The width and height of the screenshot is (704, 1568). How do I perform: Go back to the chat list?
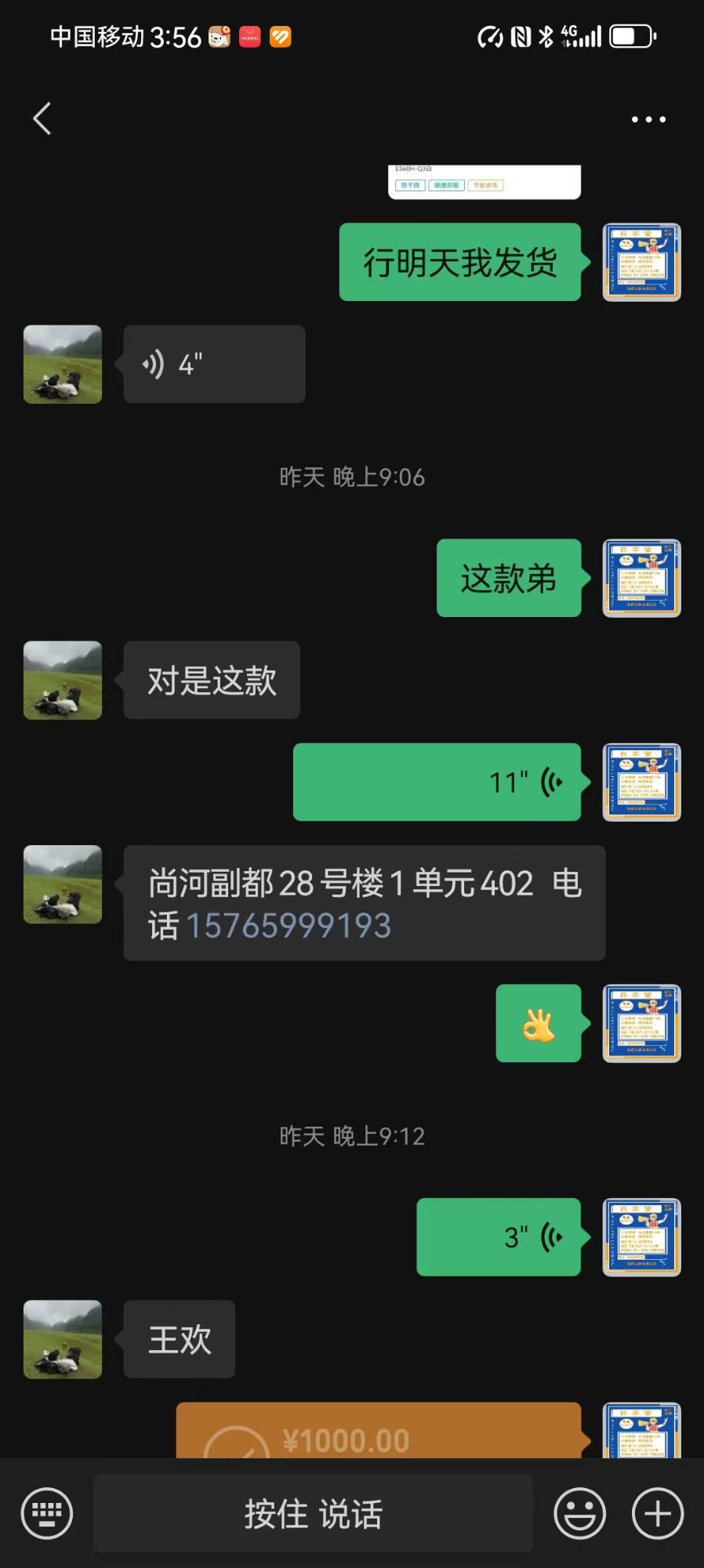click(x=42, y=119)
